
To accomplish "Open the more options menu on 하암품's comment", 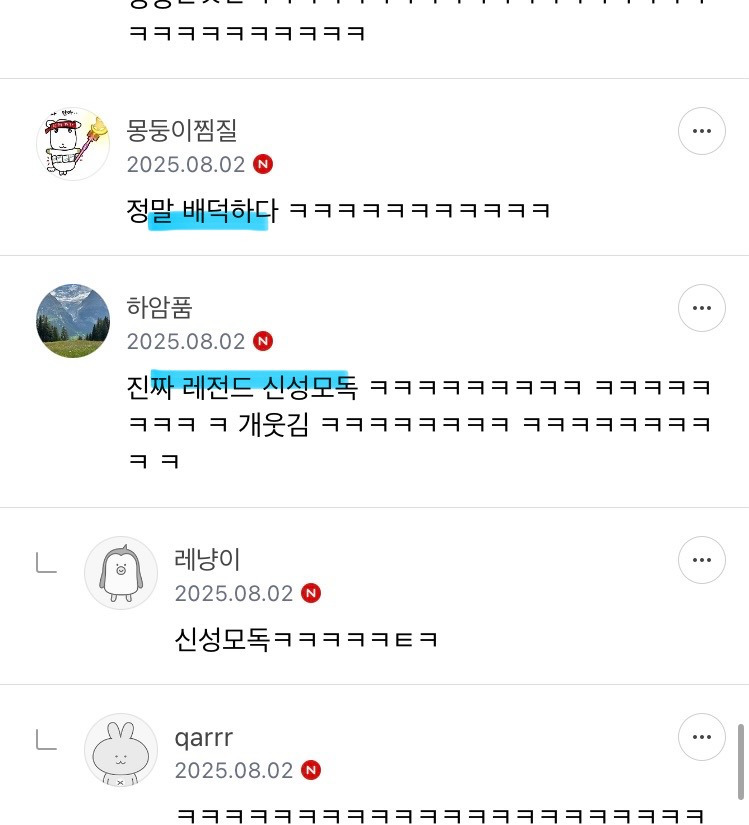I will (701, 308).
